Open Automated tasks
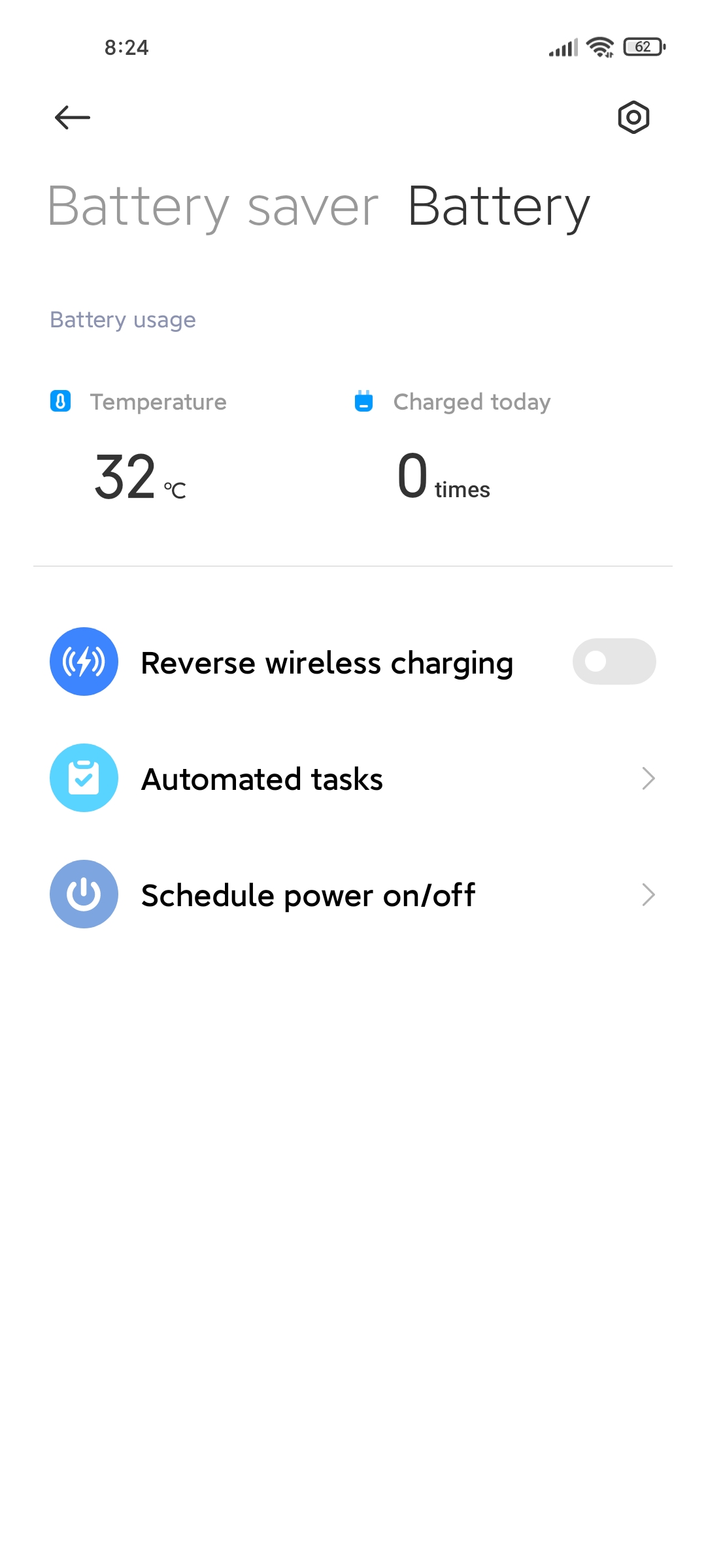 [353, 778]
